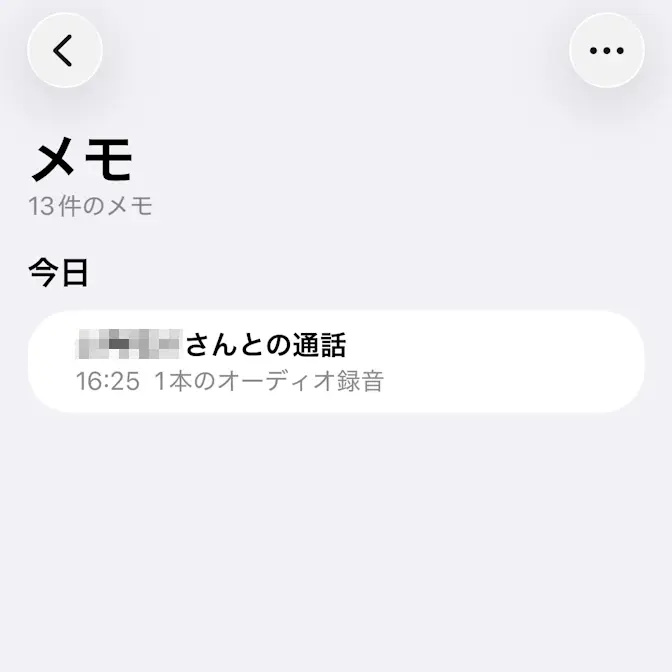This screenshot has height=672, width=672.
Task: Go back using the back arrow
Action: tap(65, 50)
